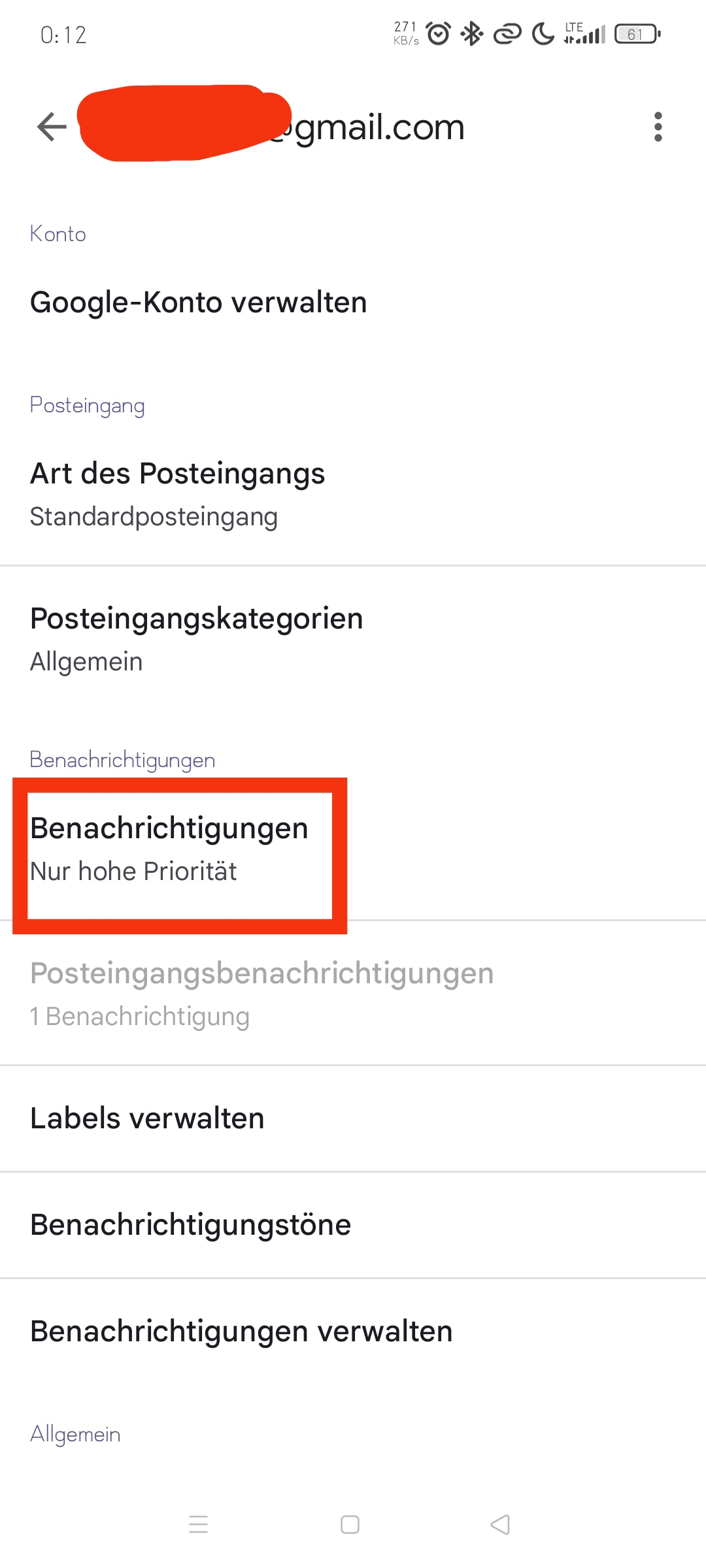Open Google-Konto verwalten
This screenshot has width=706, height=1568.
[198, 302]
